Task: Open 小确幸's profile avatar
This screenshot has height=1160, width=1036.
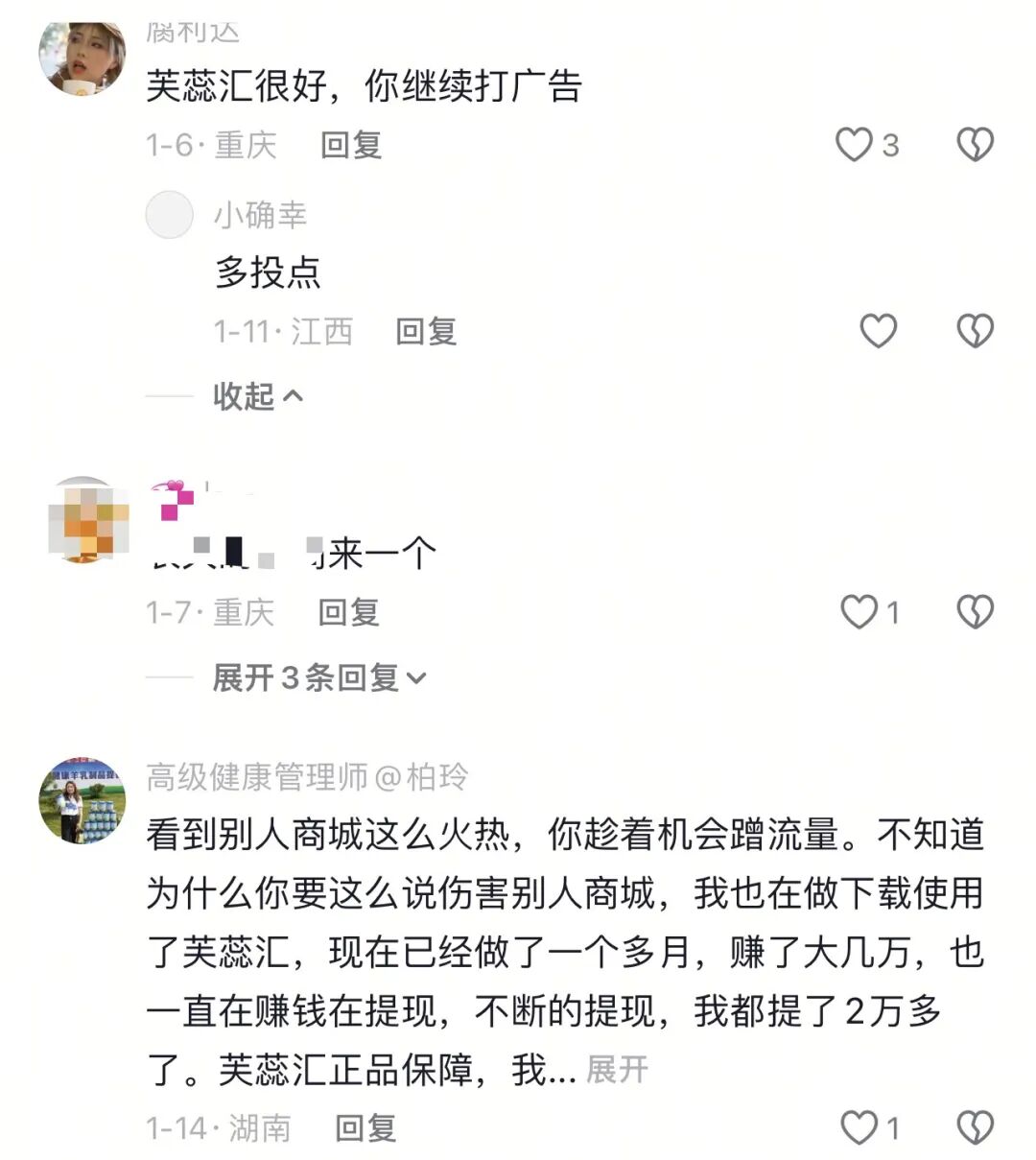Action: [x=169, y=214]
